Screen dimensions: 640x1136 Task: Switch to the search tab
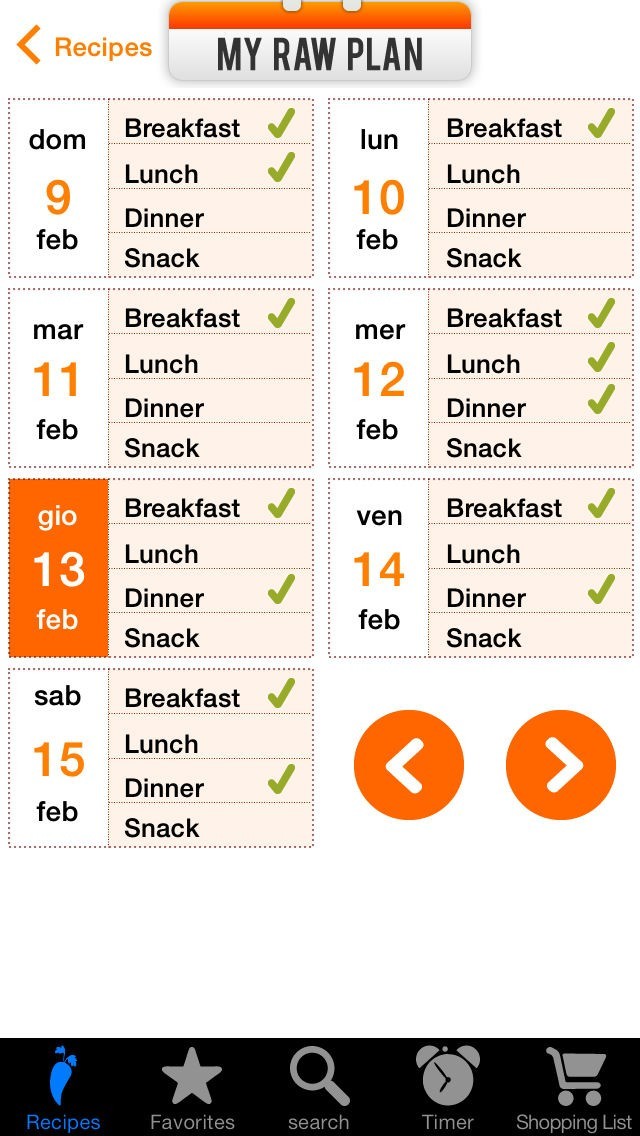318,1088
